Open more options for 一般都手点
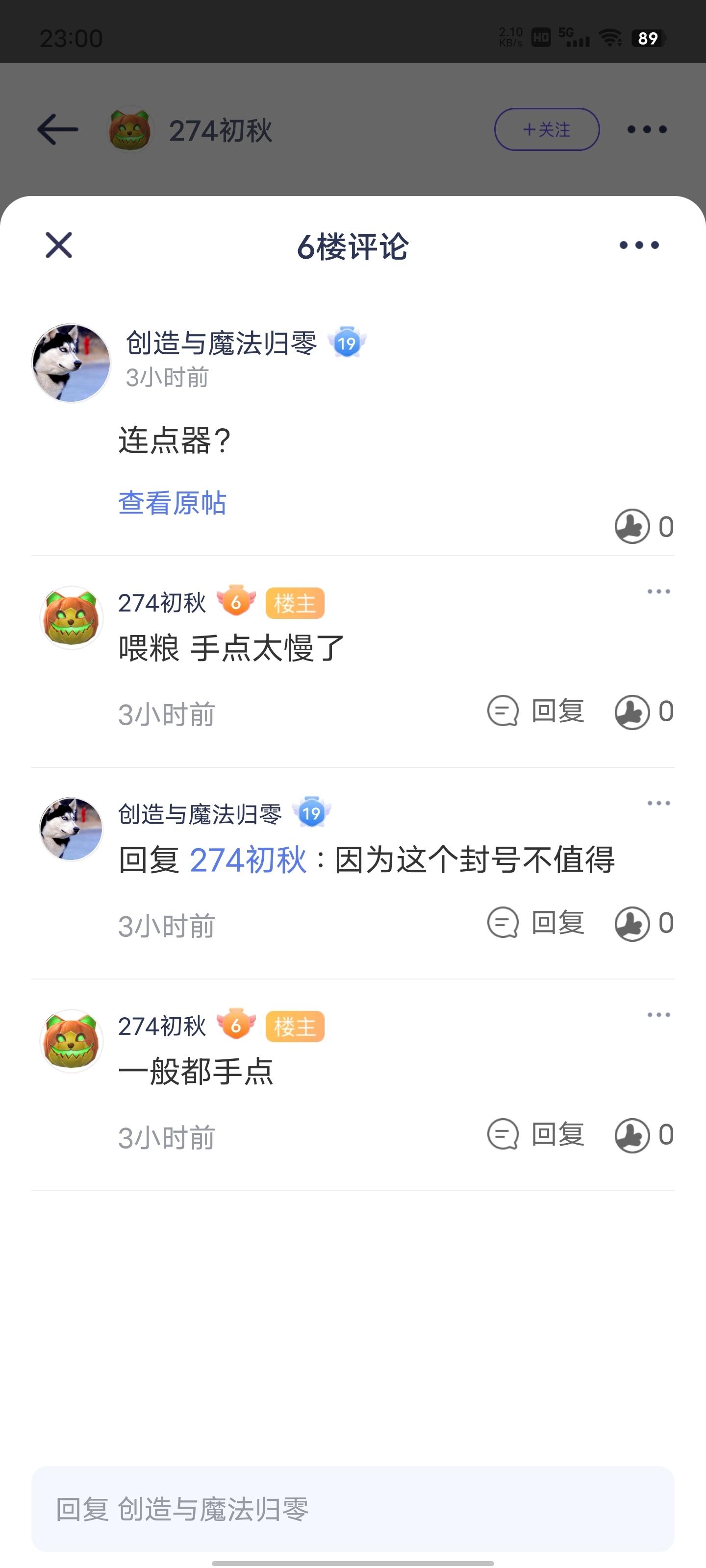Image resolution: width=706 pixels, height=1568 pixels. point(658,1015)
